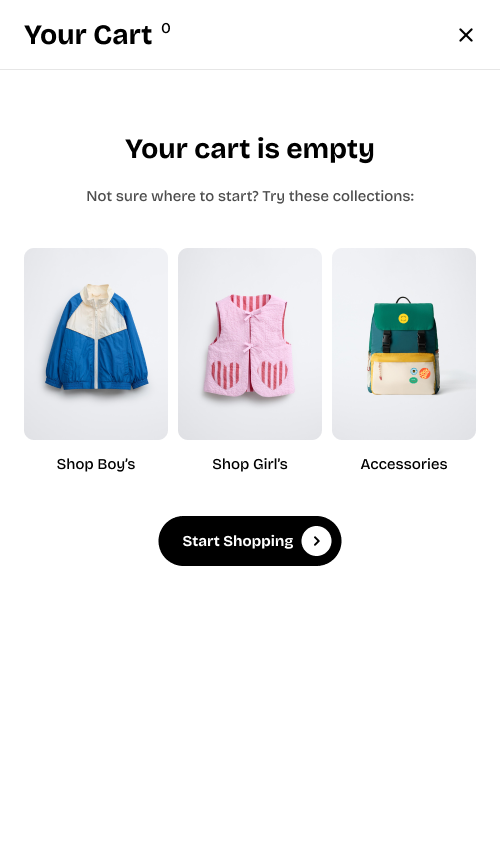Open the Shop Girl's collection
This screenshot has height=842, width=500.
tap(250, 360)
